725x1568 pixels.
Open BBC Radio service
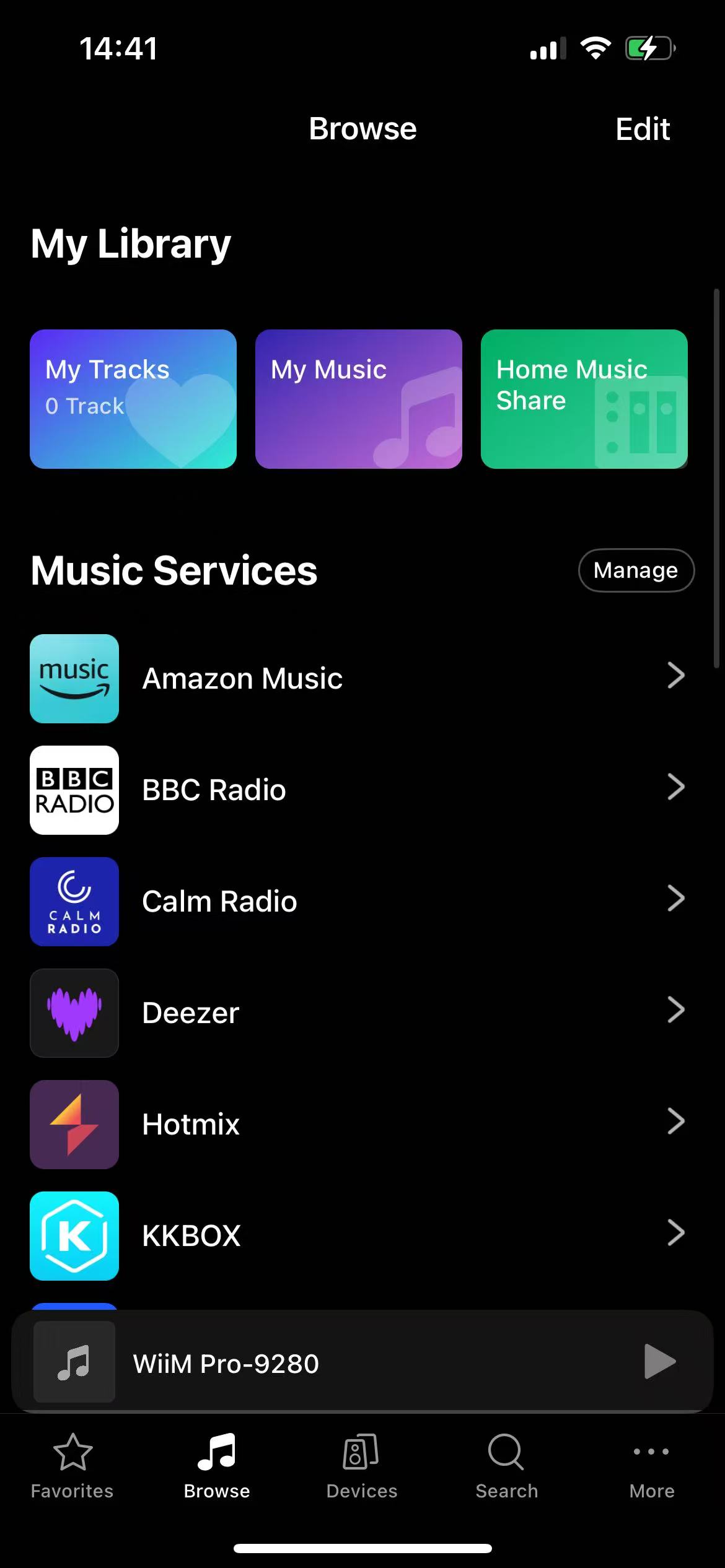pyautogui.click(x=362, y=790)
